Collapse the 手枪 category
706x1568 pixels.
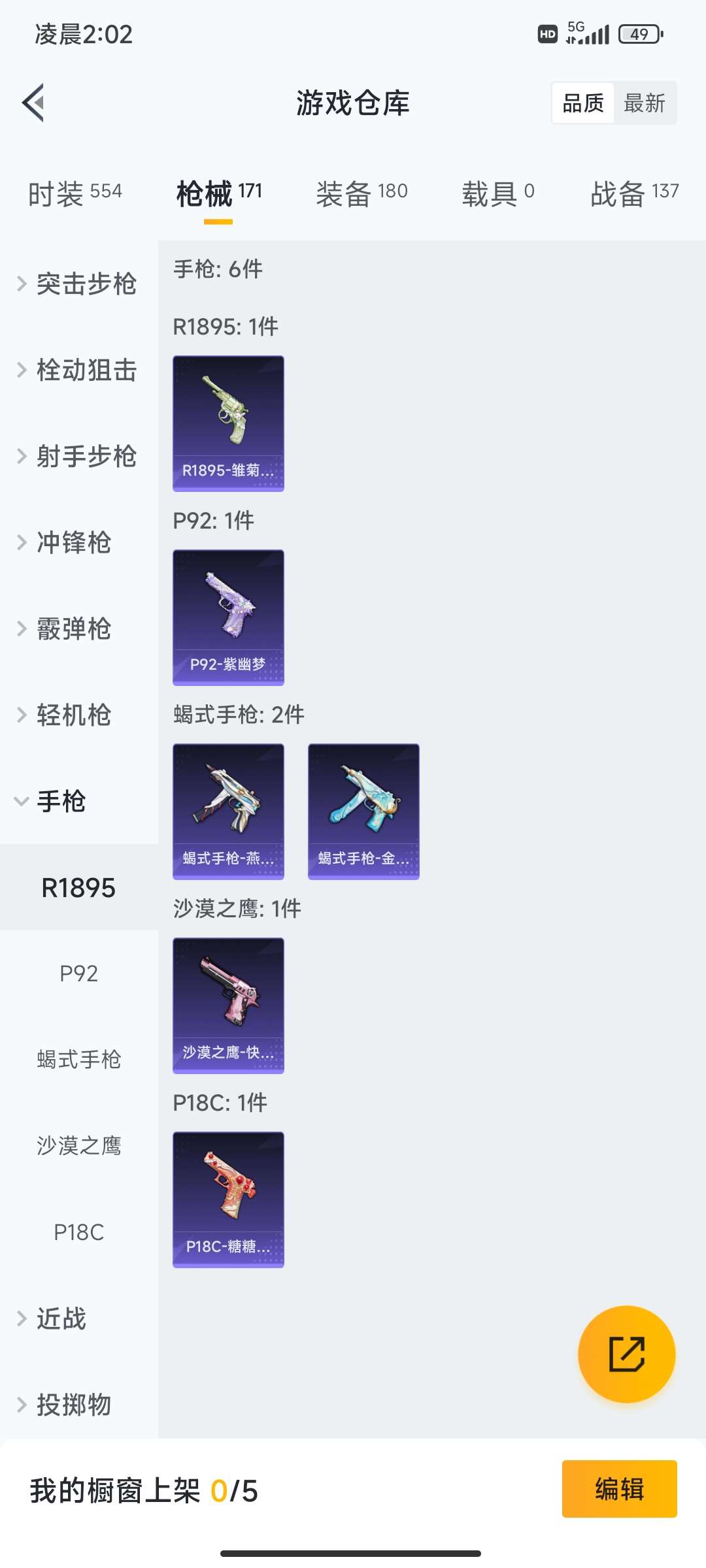[x=52, y=801]
